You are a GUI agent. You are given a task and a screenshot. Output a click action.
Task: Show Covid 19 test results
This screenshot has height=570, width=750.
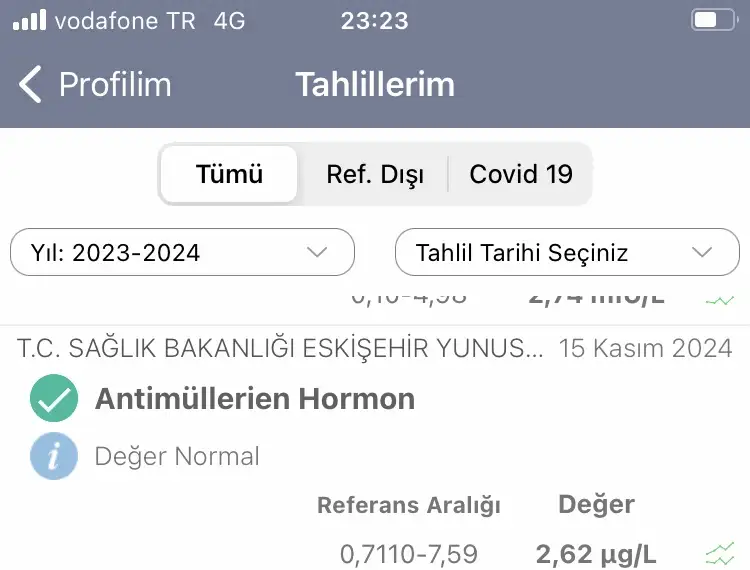(521, 174)
